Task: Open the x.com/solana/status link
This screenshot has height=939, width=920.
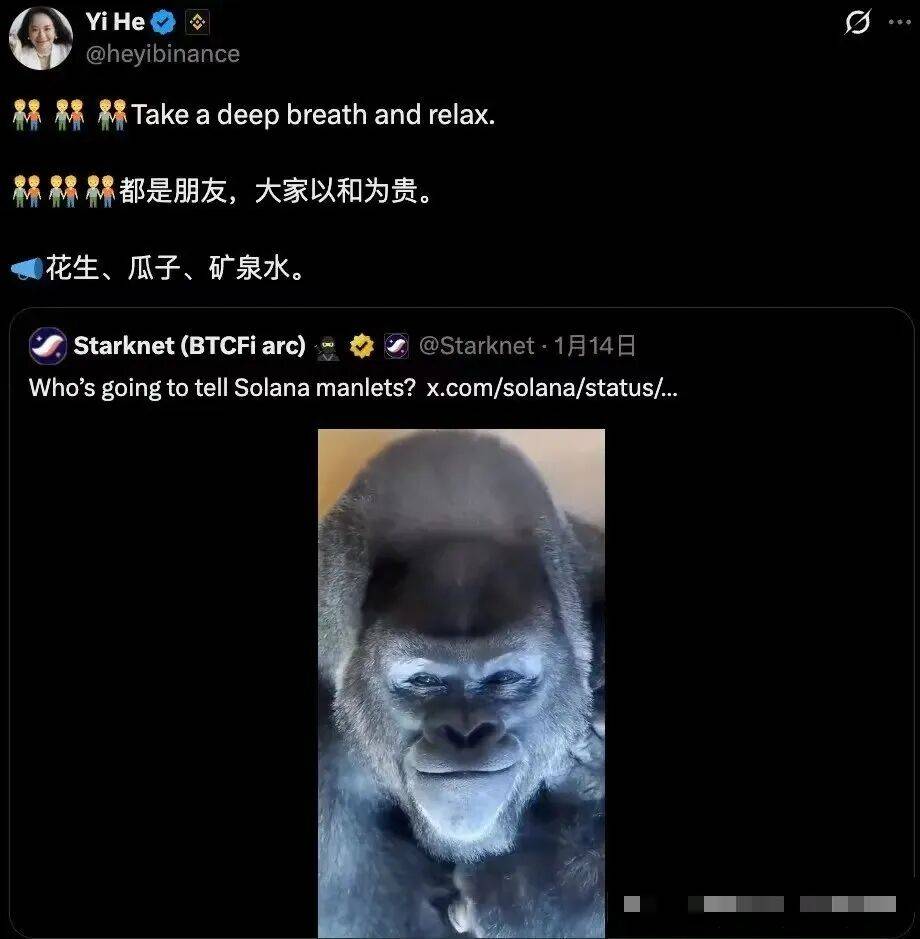Action: click(x=551, y=387)
